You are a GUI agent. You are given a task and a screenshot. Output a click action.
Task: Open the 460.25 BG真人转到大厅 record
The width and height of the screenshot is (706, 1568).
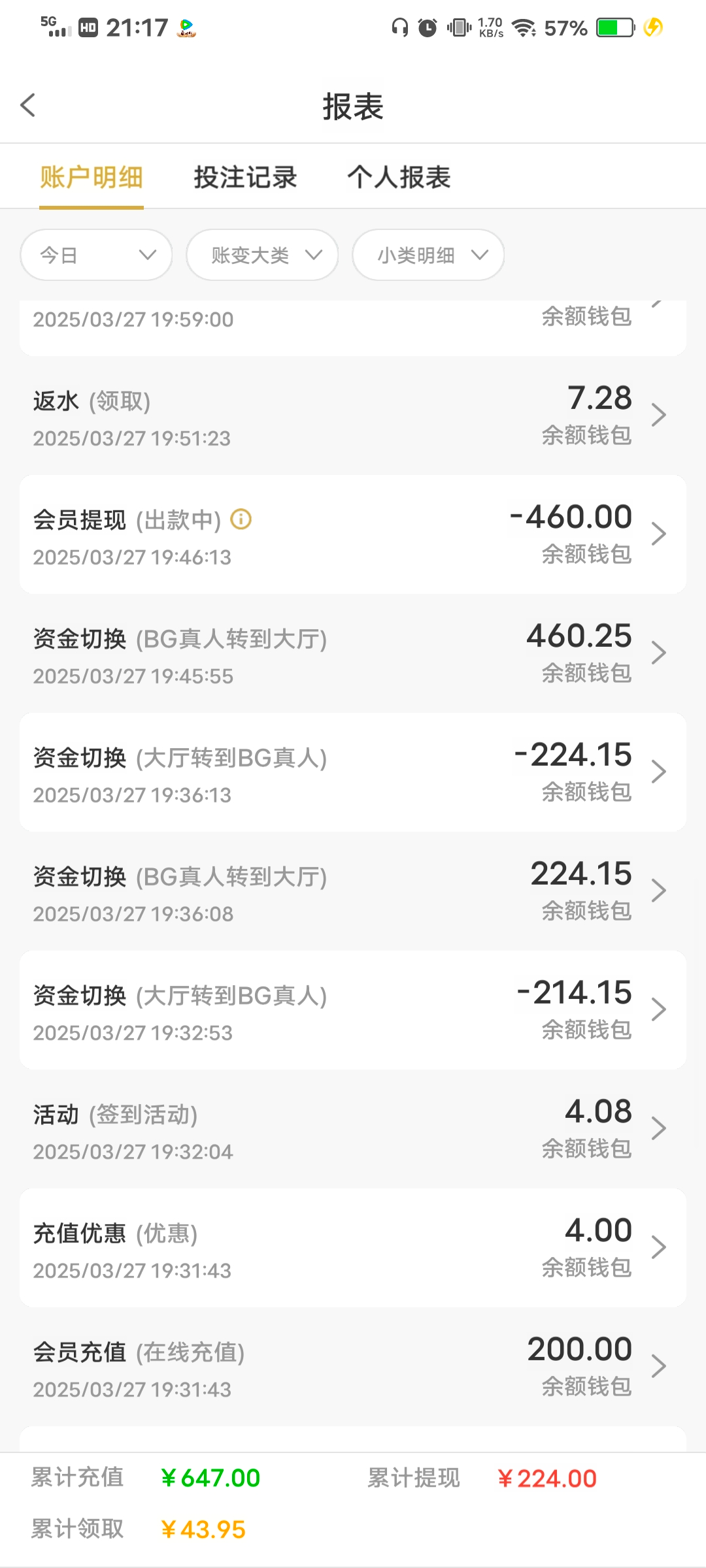point(353,654)
